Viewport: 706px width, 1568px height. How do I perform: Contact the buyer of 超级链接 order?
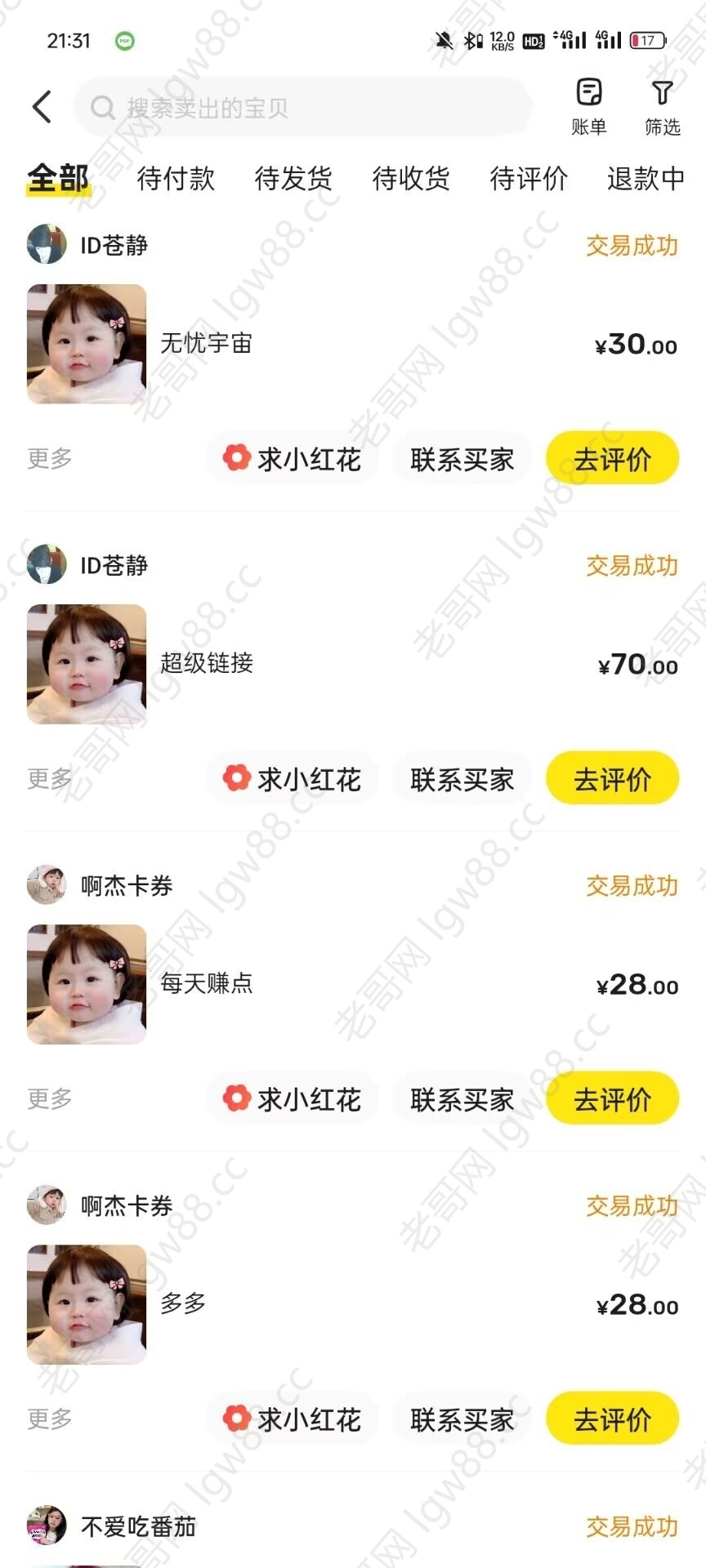pyautogui.click(x=462, y=779)
